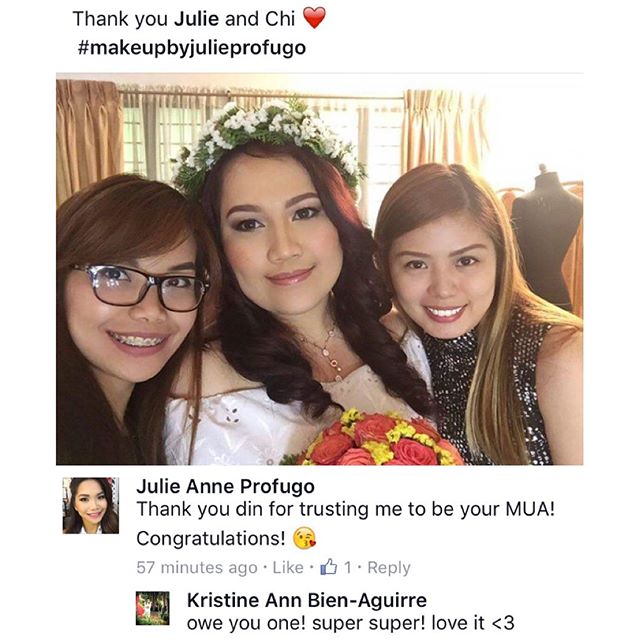Like Julie Anne Profugo's comment
640x640 pixels.
(x=288, y=567)
